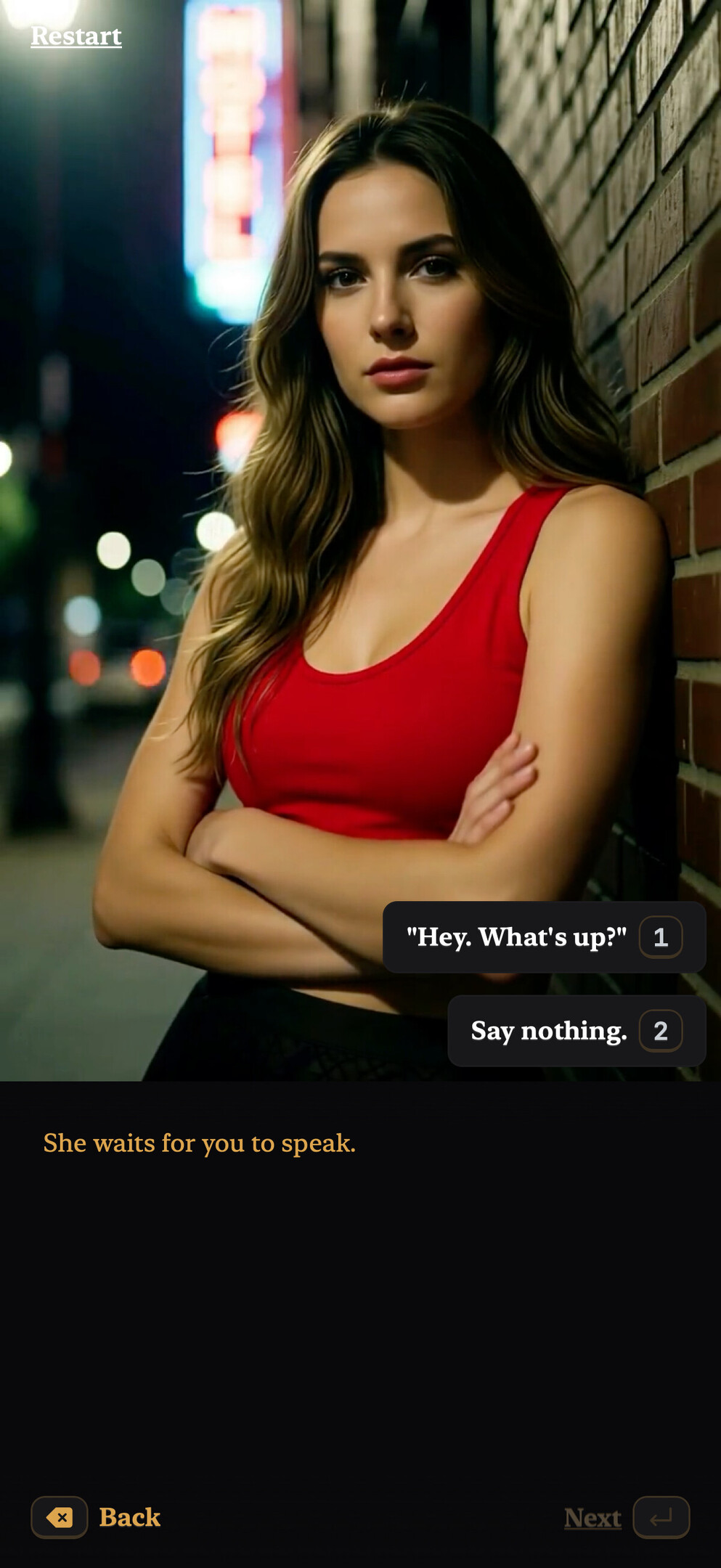Advance with the Next link
Image resolution: width=721 pixels, height=1568 pixels.
click(592, 1517)
